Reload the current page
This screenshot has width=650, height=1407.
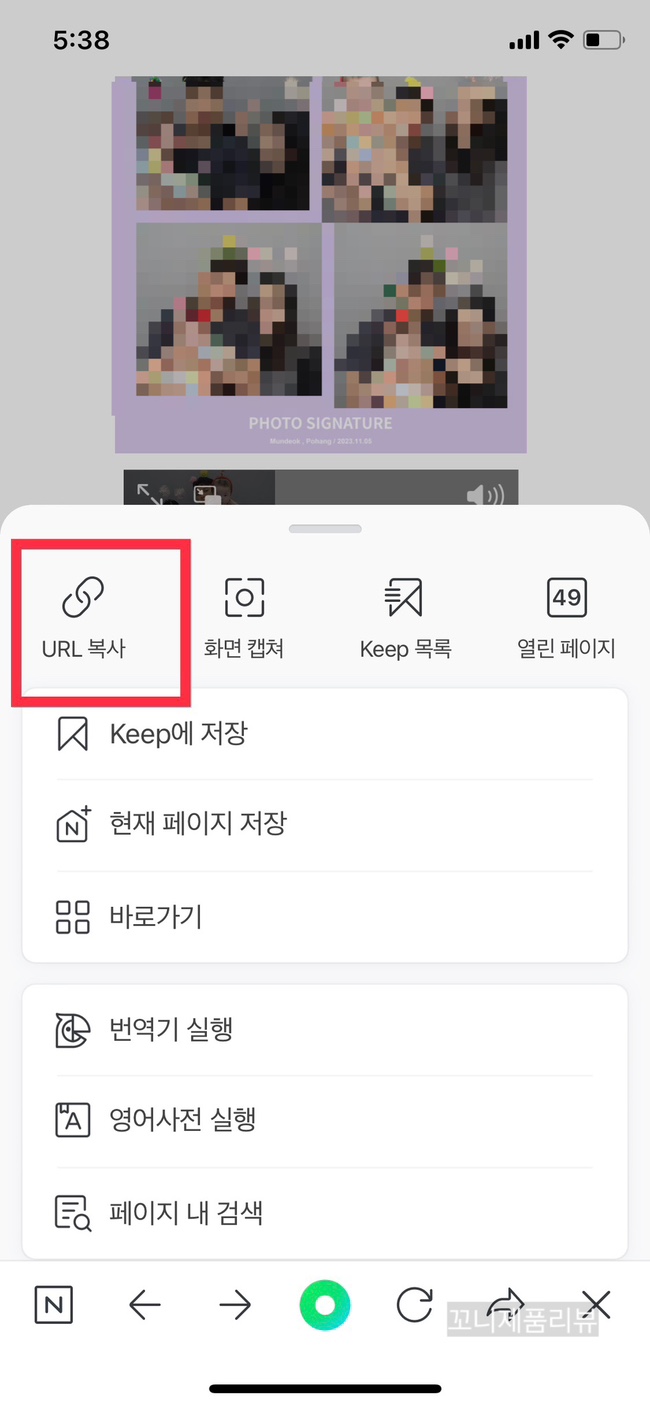pyautogui.click(x=414, y=1305)
